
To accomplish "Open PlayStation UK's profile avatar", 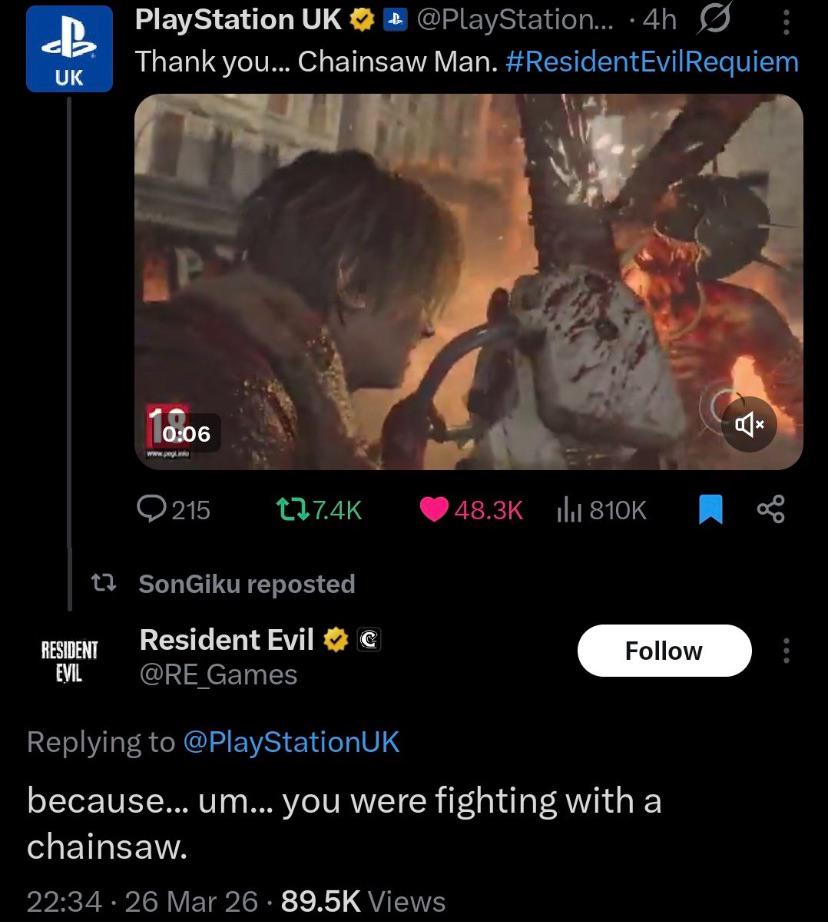I will pyautogui.click(x=68, y=49).
